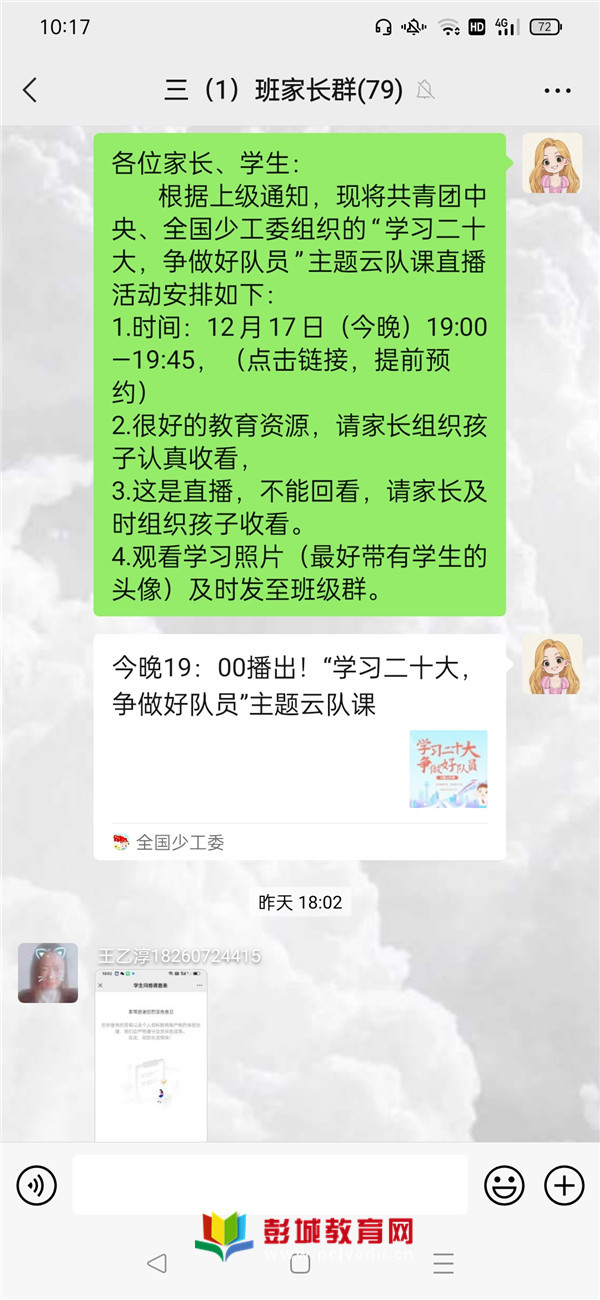Open the plus attachment menu

tap(564, 1186)
